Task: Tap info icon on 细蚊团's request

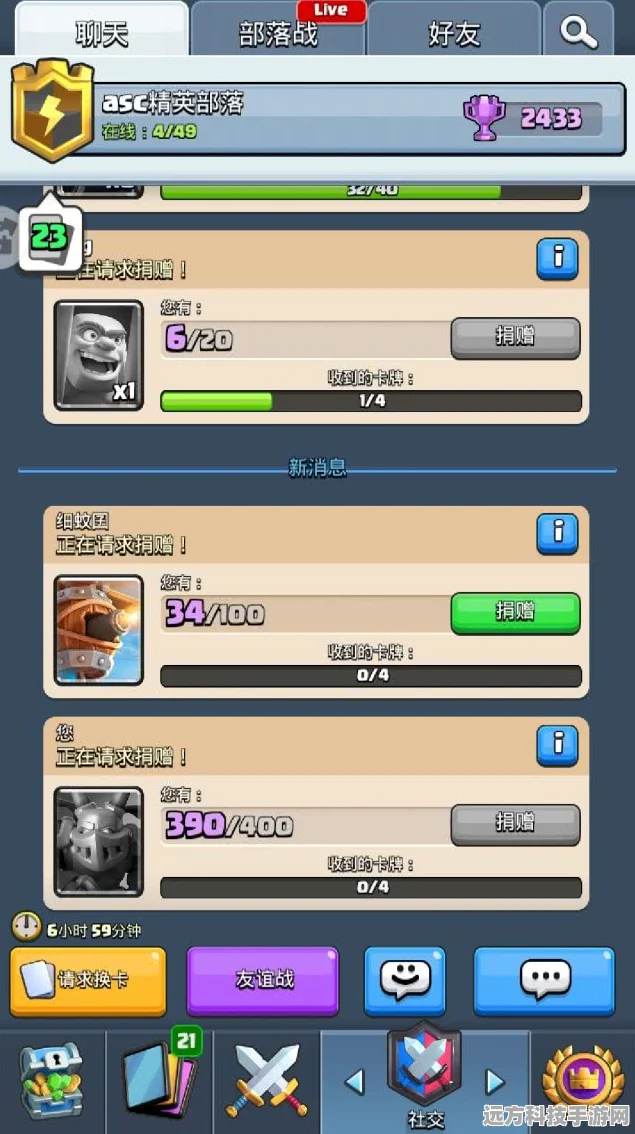Action: (x=557, y=532)
